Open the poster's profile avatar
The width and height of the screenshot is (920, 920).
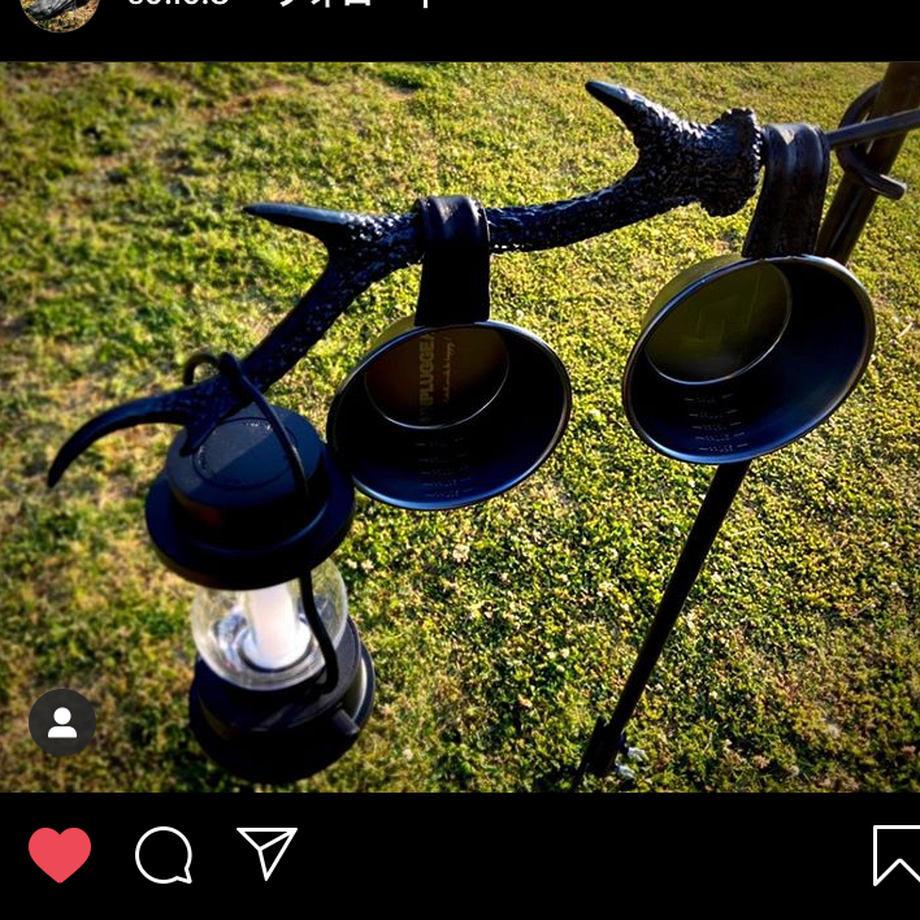click(x=60, y=10)
